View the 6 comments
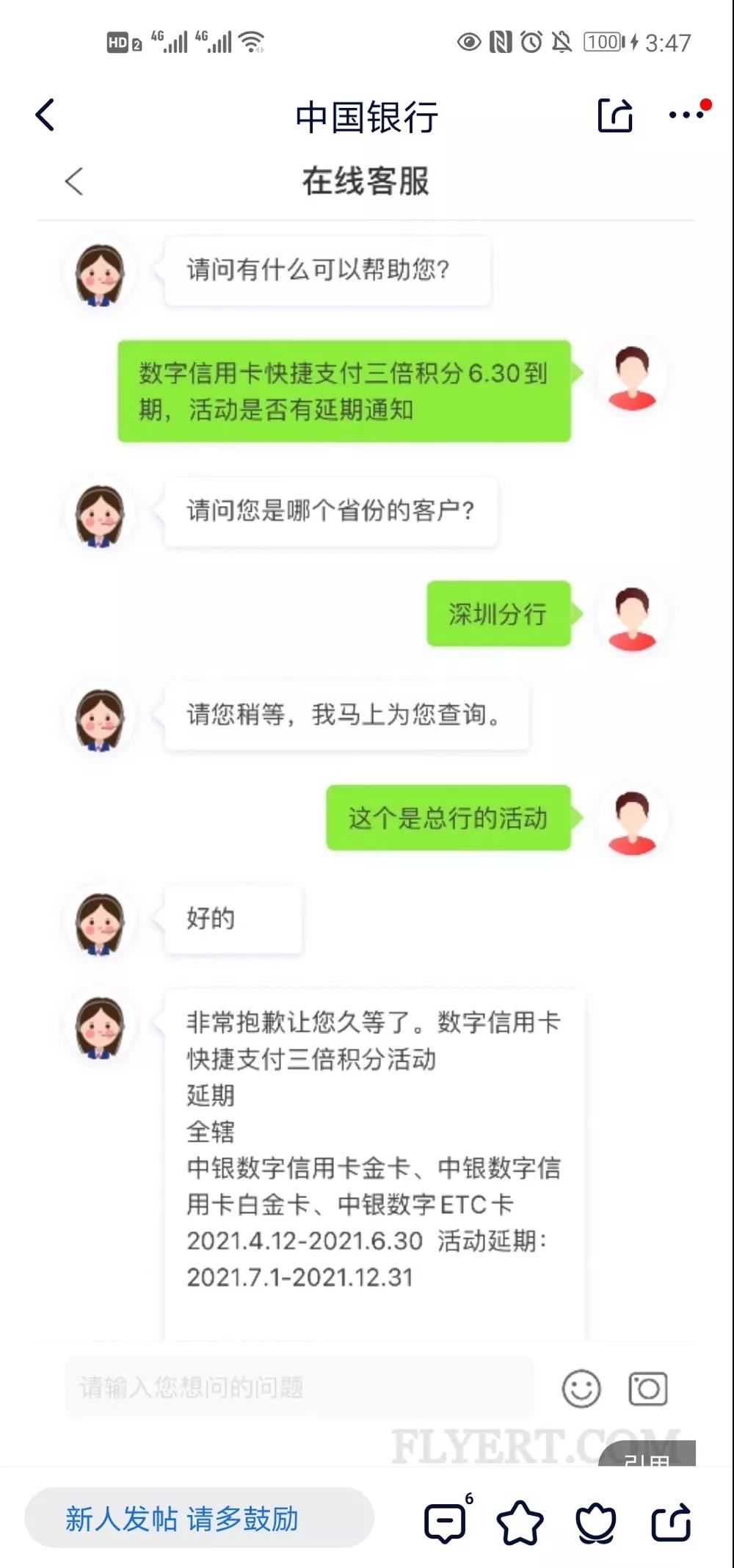734x1568 pixels. (x=446, y=1522)
